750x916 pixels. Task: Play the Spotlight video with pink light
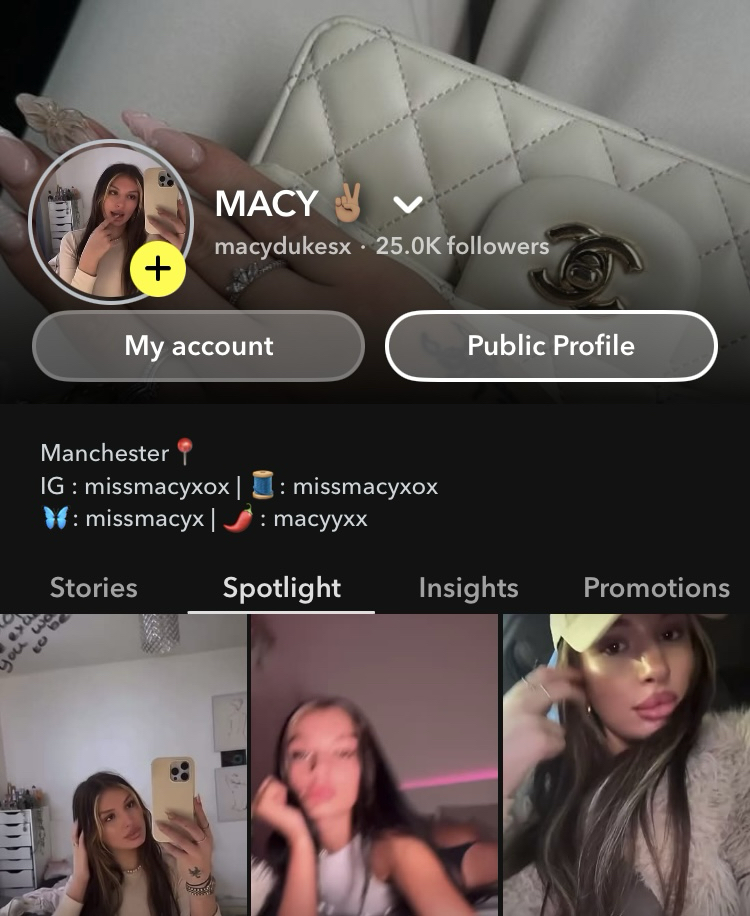tap(374, 765)
